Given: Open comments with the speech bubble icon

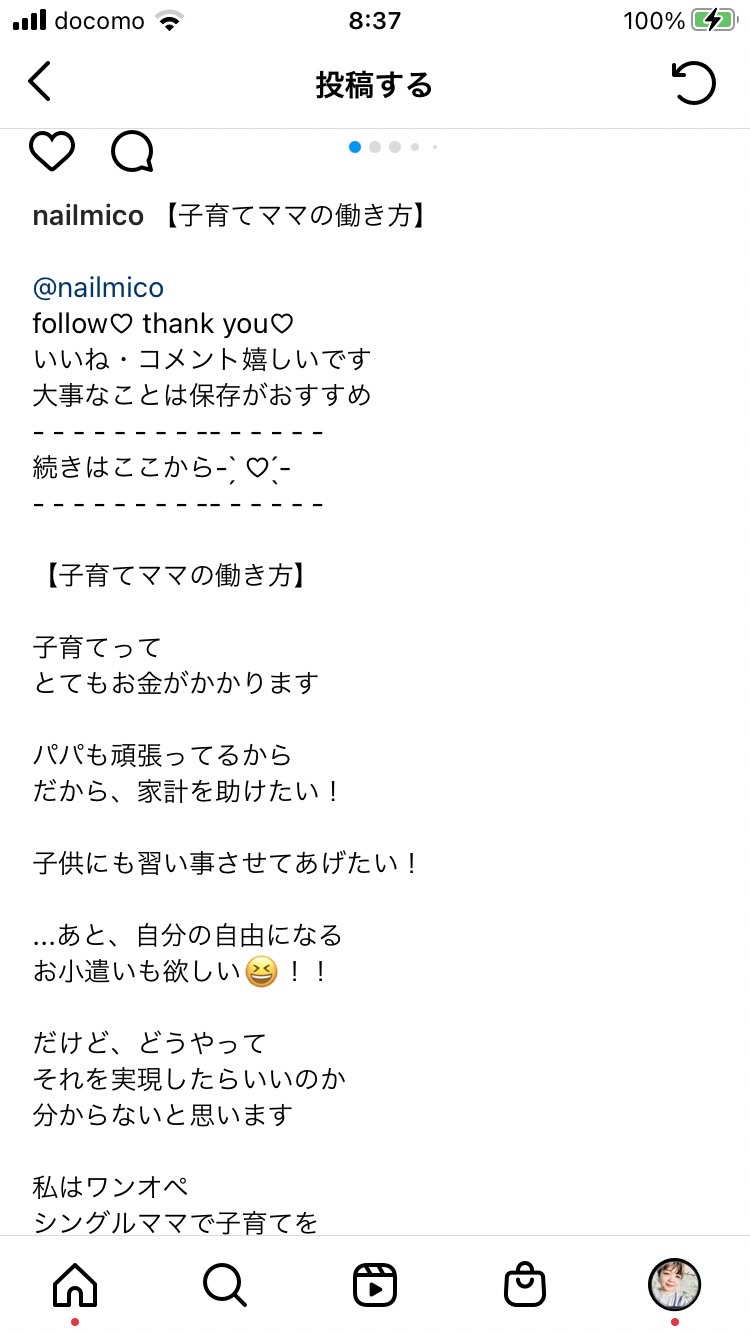Looking at the screenshot, I should (x=132, y=152).
